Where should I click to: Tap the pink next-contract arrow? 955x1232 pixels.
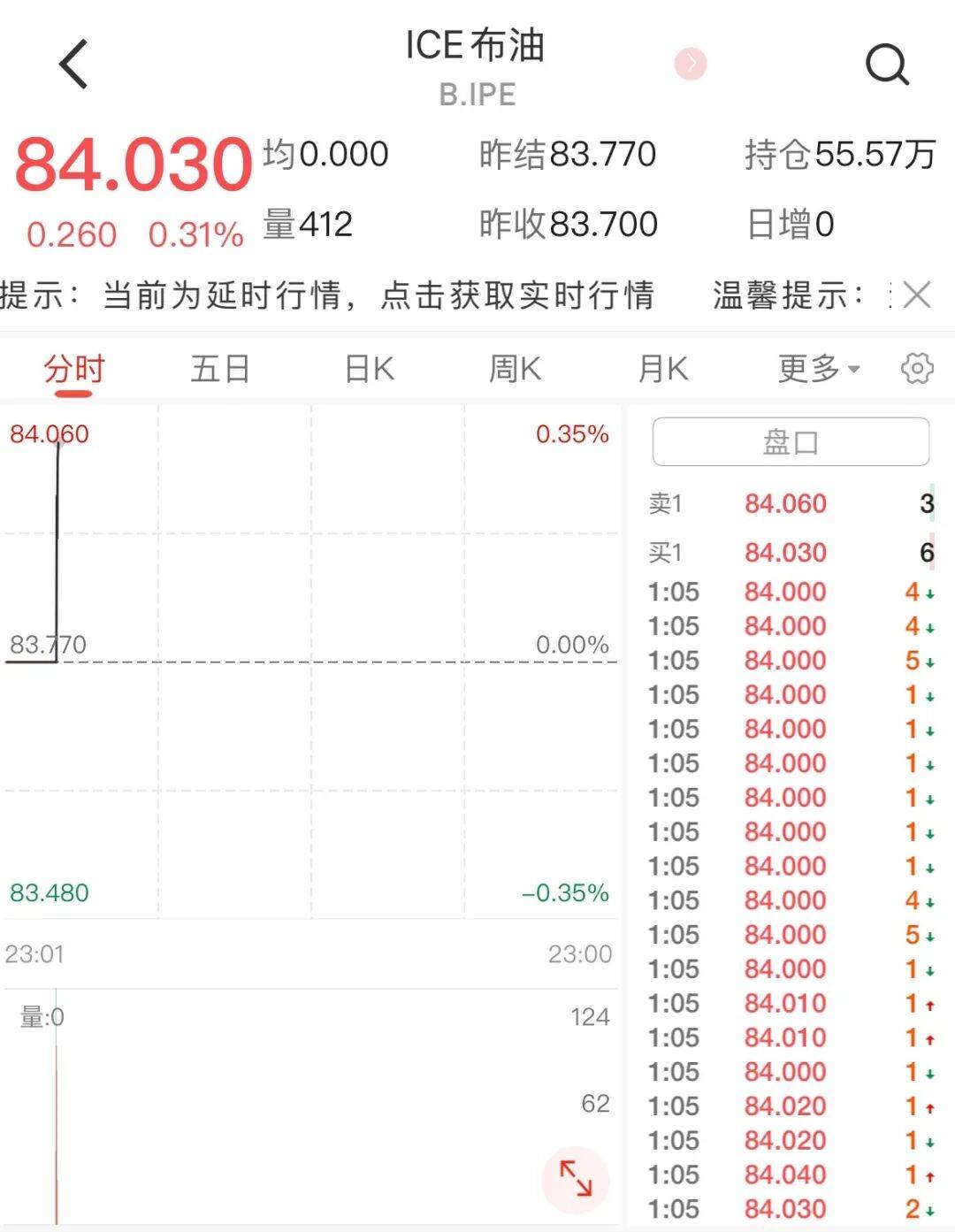pos(691,64)
